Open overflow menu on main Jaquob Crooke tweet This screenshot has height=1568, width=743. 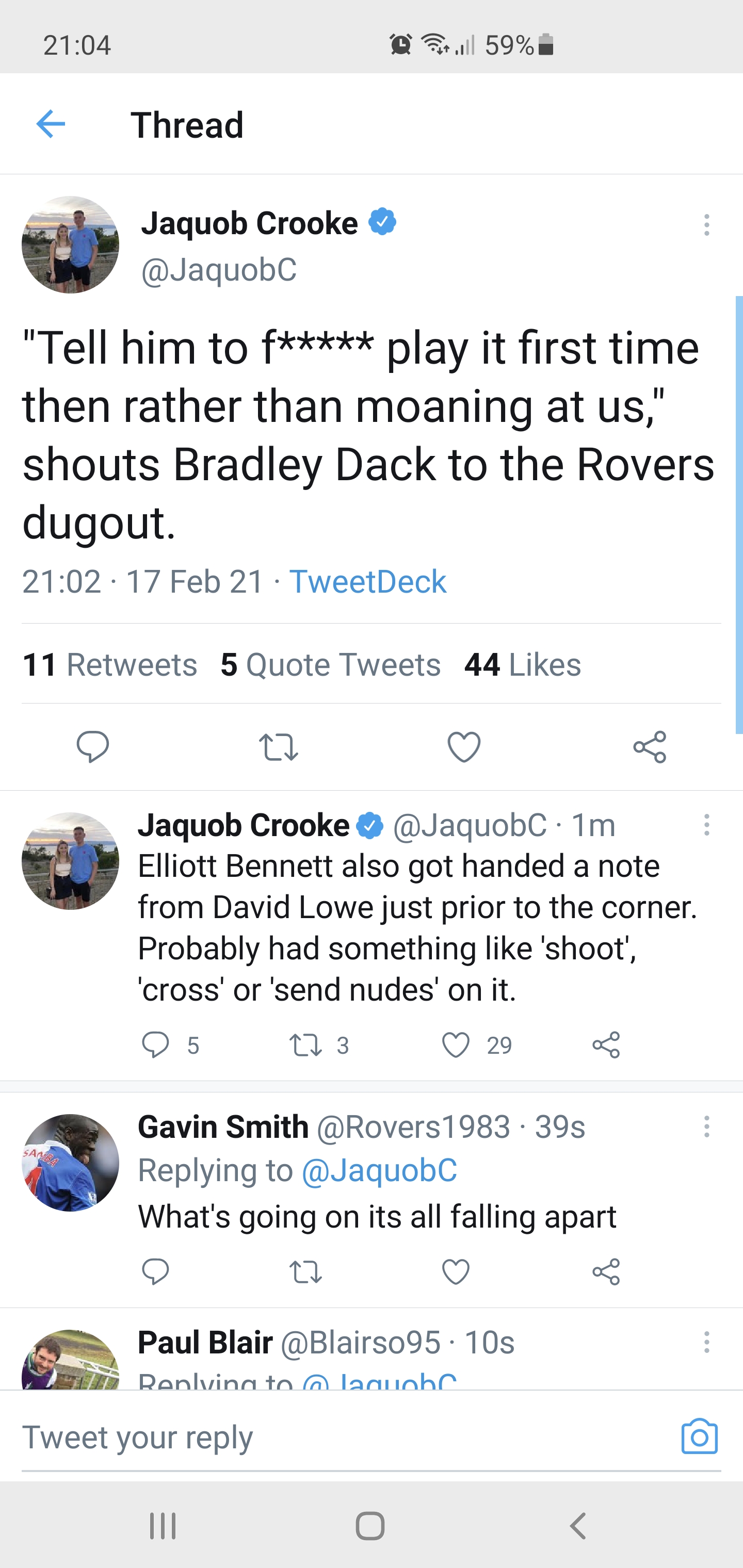706,224
